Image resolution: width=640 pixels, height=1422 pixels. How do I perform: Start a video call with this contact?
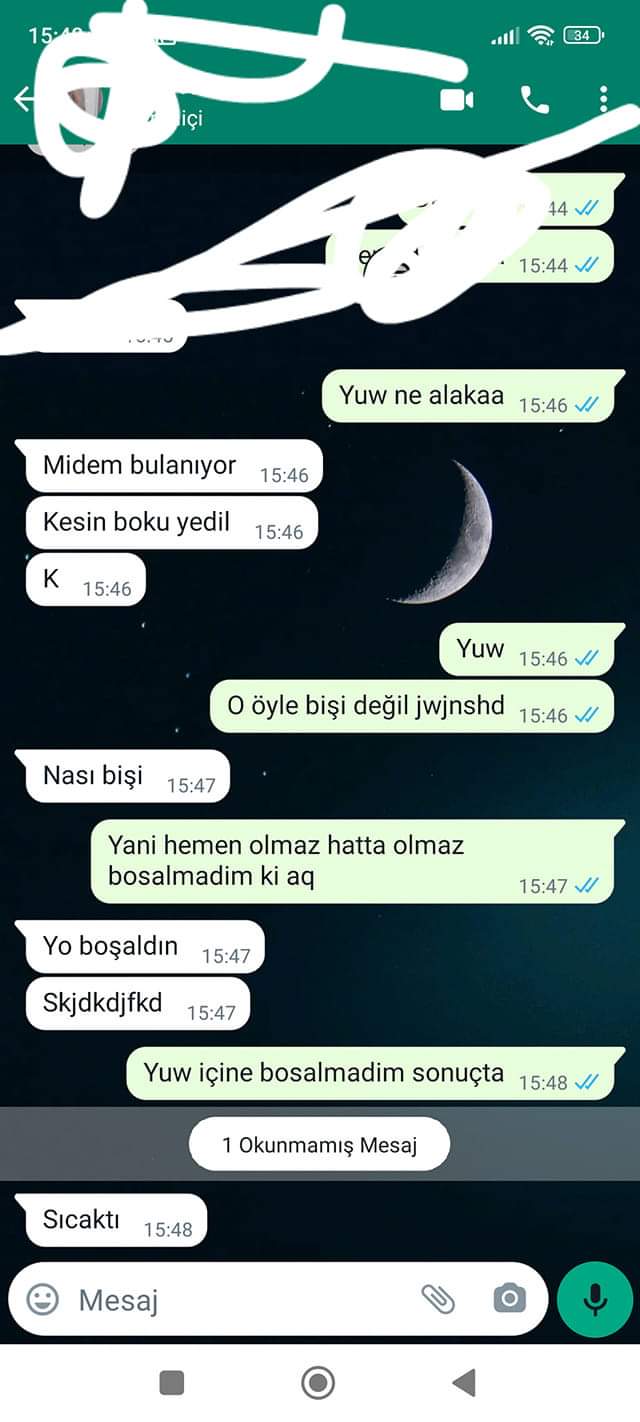[457, 100]
